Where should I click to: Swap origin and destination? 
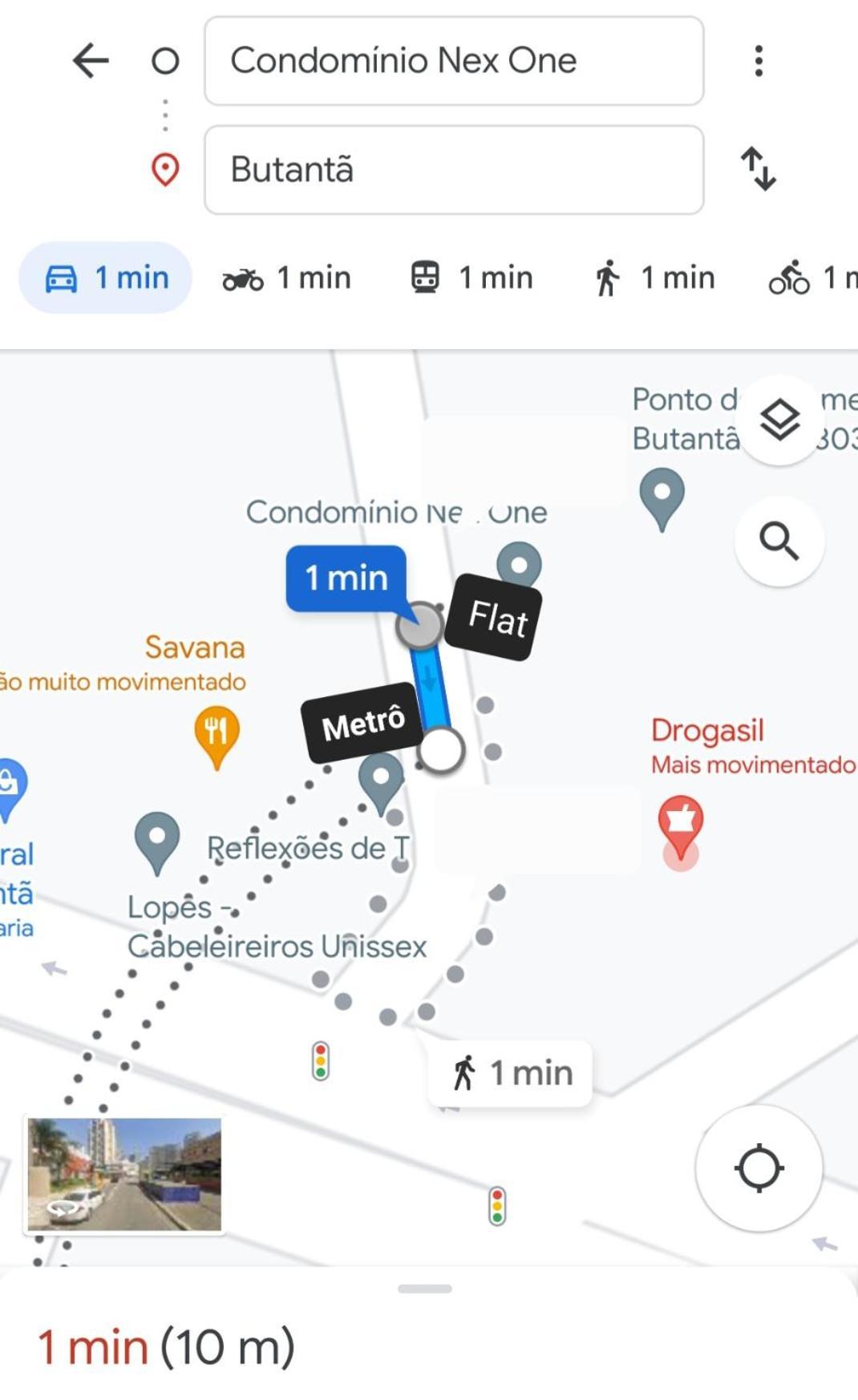pyautogui.click(x=758, y=168)
